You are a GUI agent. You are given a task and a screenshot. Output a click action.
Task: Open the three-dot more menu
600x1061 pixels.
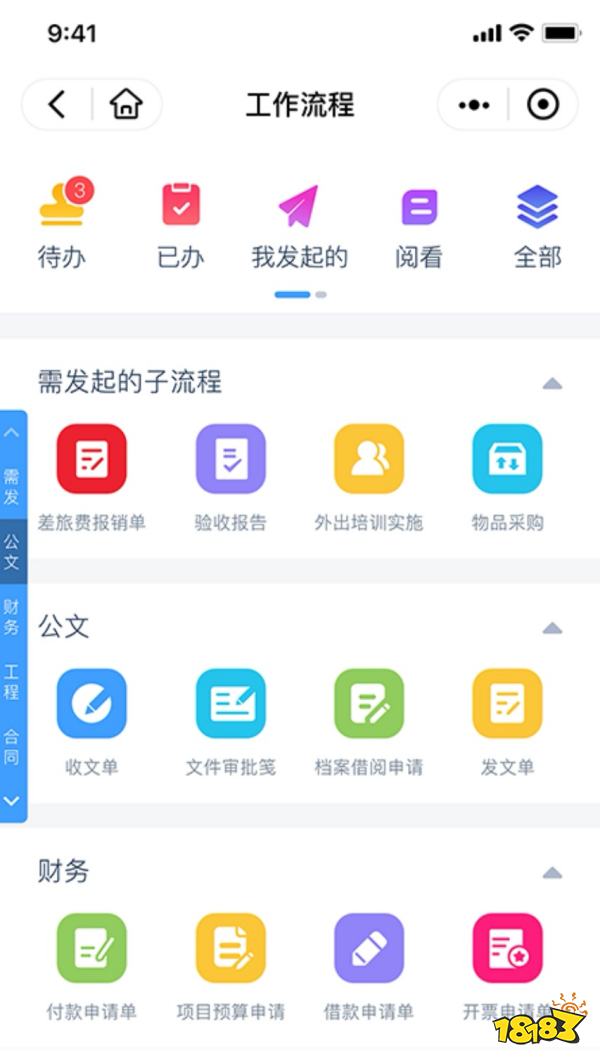(474, 104)
